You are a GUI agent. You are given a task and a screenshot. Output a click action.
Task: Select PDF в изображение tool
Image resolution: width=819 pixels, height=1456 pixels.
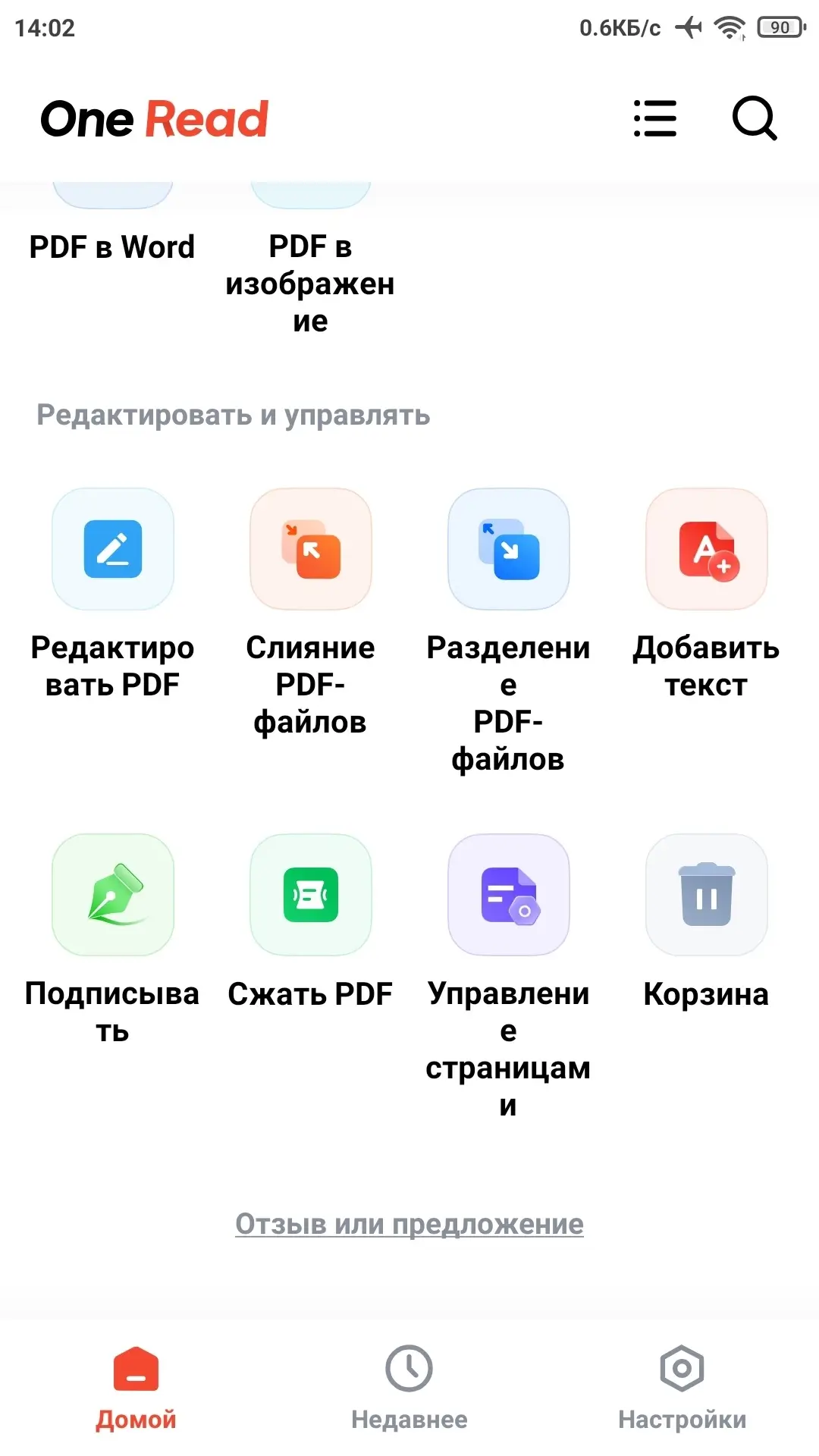(x=310, y=282)
